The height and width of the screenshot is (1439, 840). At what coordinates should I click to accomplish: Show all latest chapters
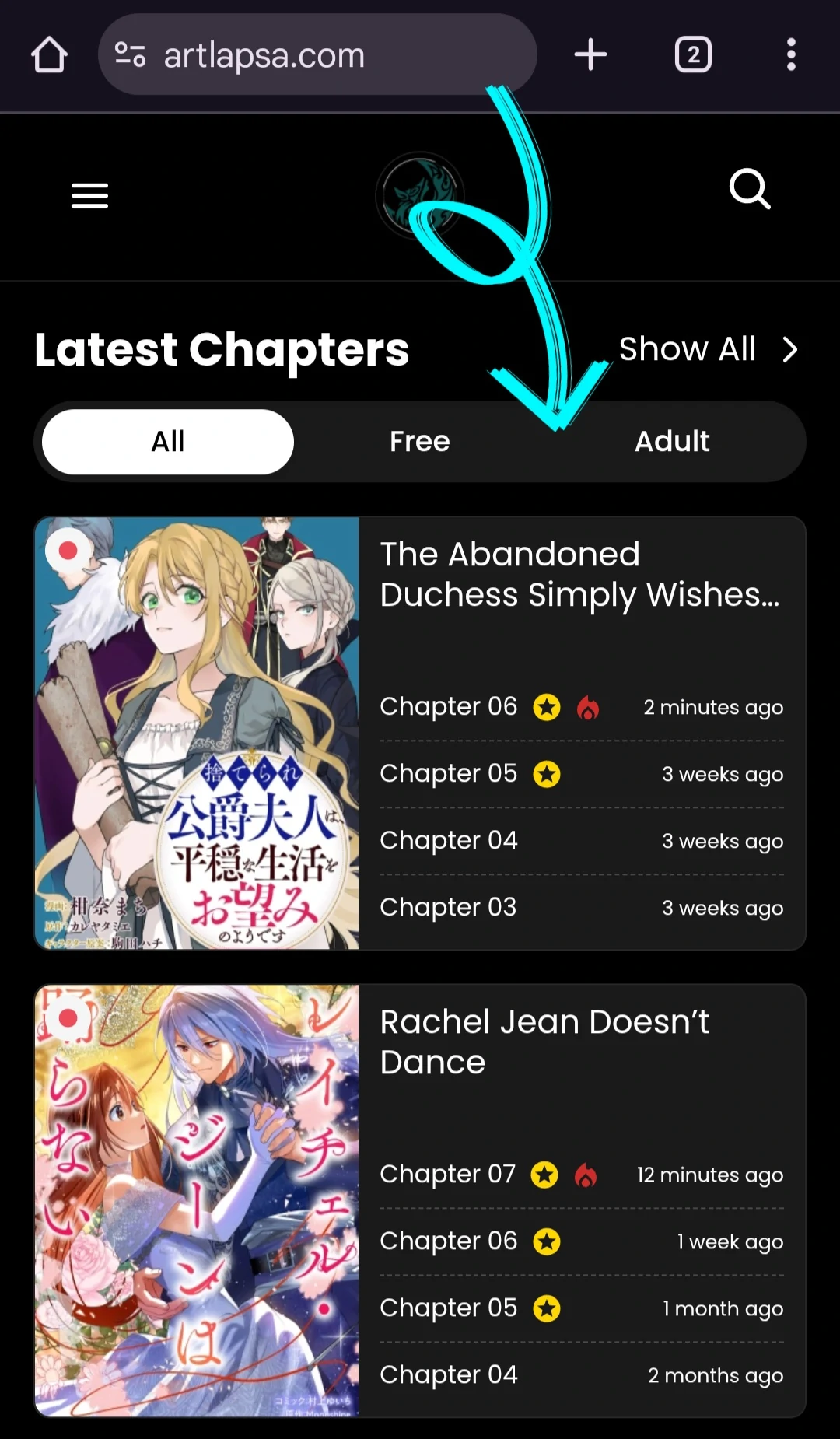(x=708, y=349)
